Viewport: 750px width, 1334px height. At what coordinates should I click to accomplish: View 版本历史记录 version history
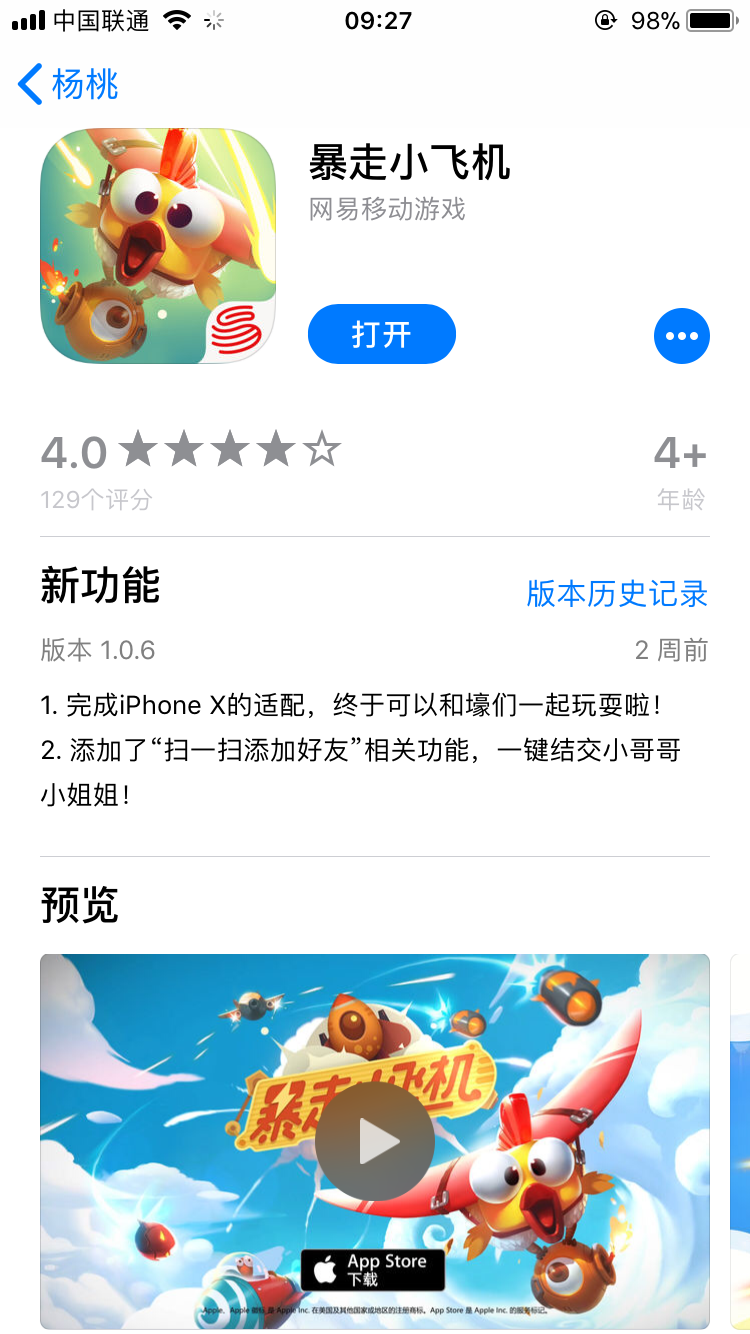pos(616,594)
